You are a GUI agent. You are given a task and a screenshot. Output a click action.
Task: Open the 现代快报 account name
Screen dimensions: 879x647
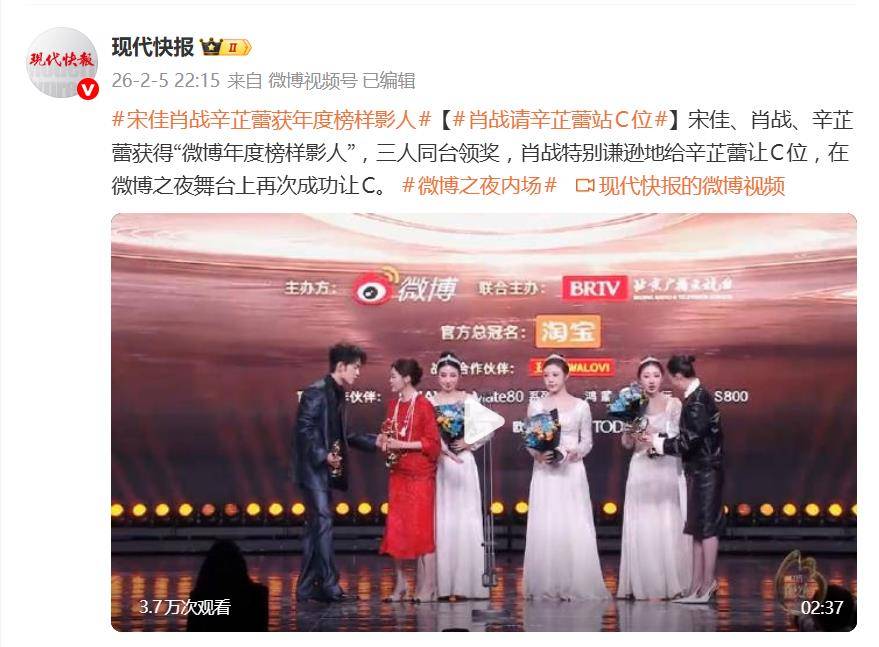click(x=152, y=47)
